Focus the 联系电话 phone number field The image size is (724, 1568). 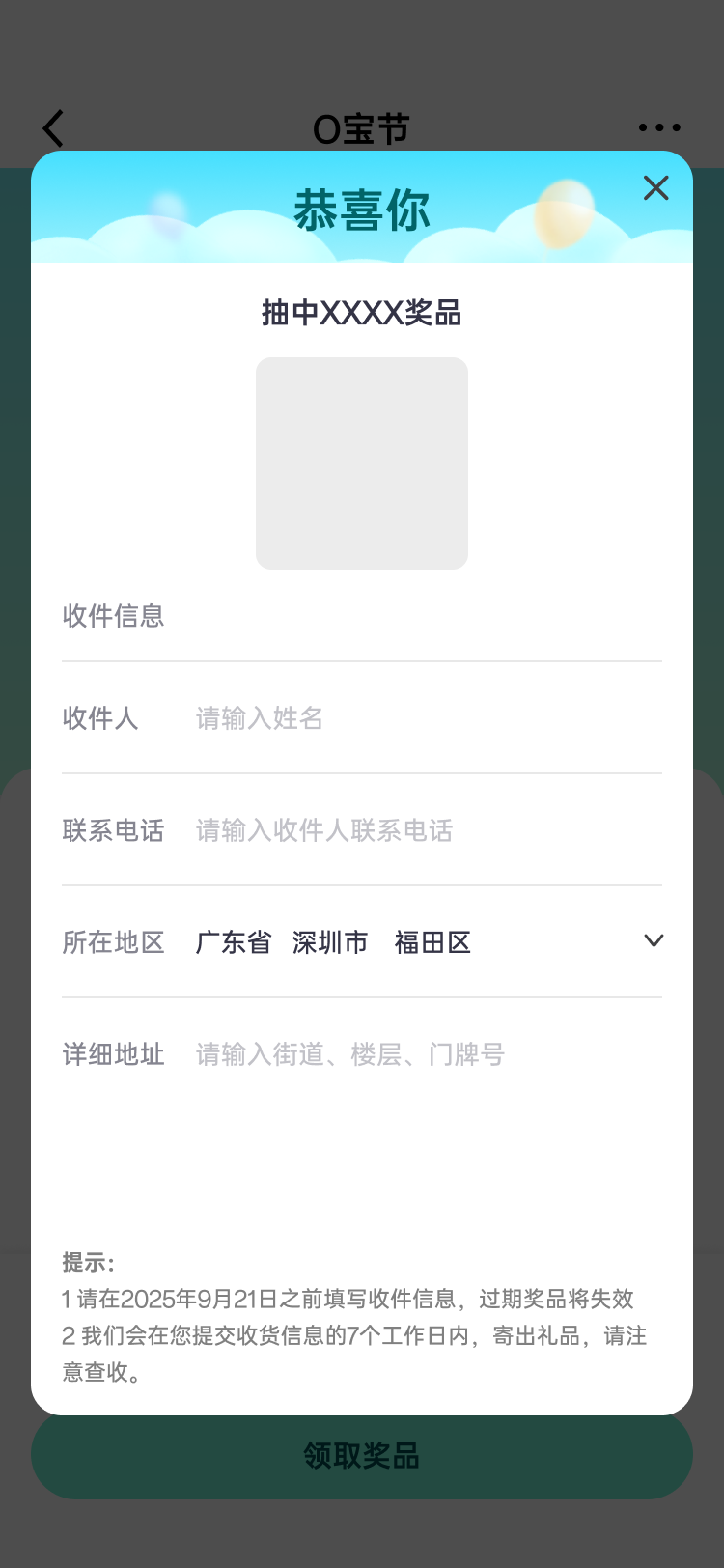pyautogui.click(x=425, y=830)
